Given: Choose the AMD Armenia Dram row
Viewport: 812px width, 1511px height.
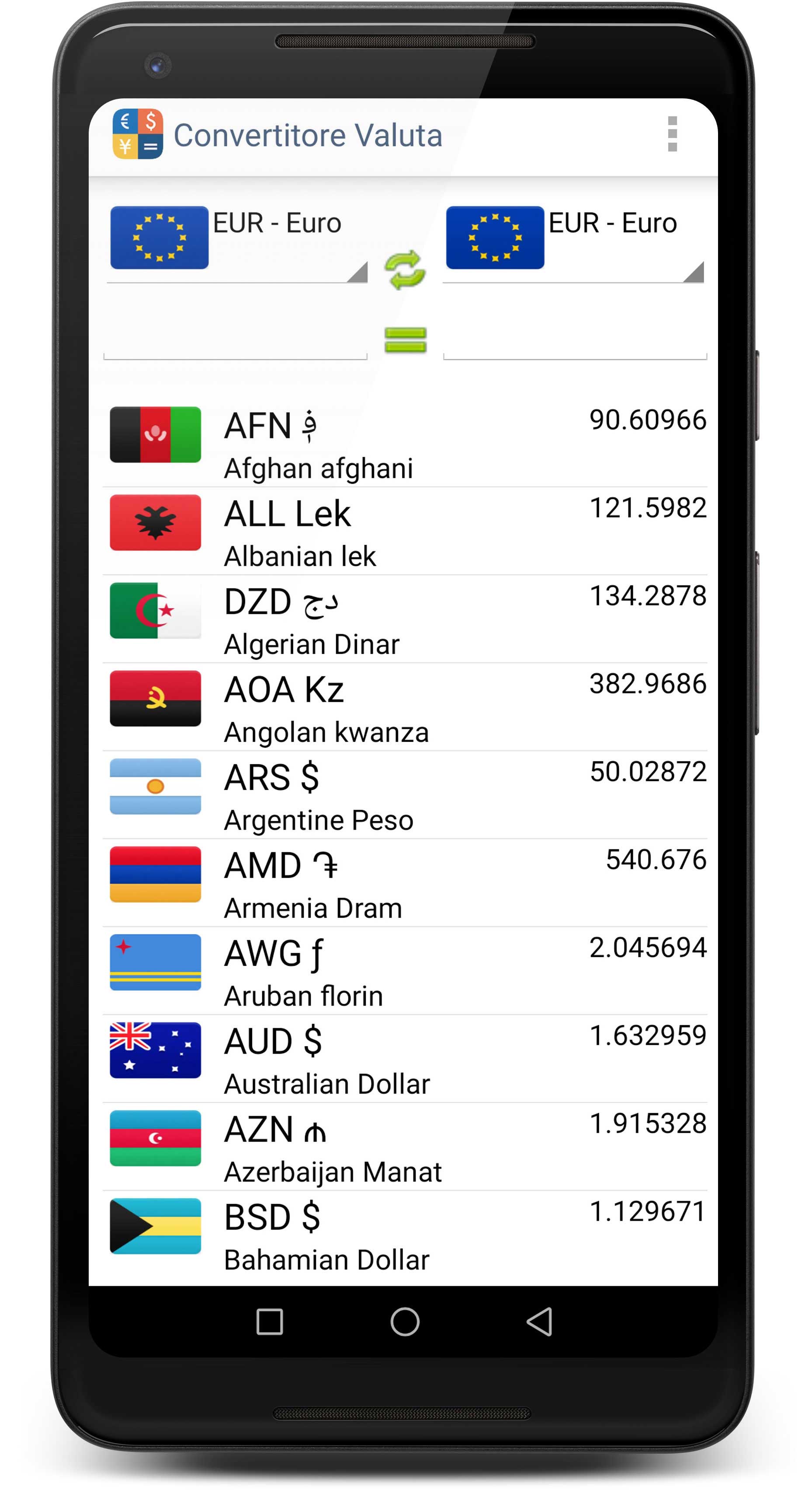Looking at the screenshot, I should tap(405, 883).
